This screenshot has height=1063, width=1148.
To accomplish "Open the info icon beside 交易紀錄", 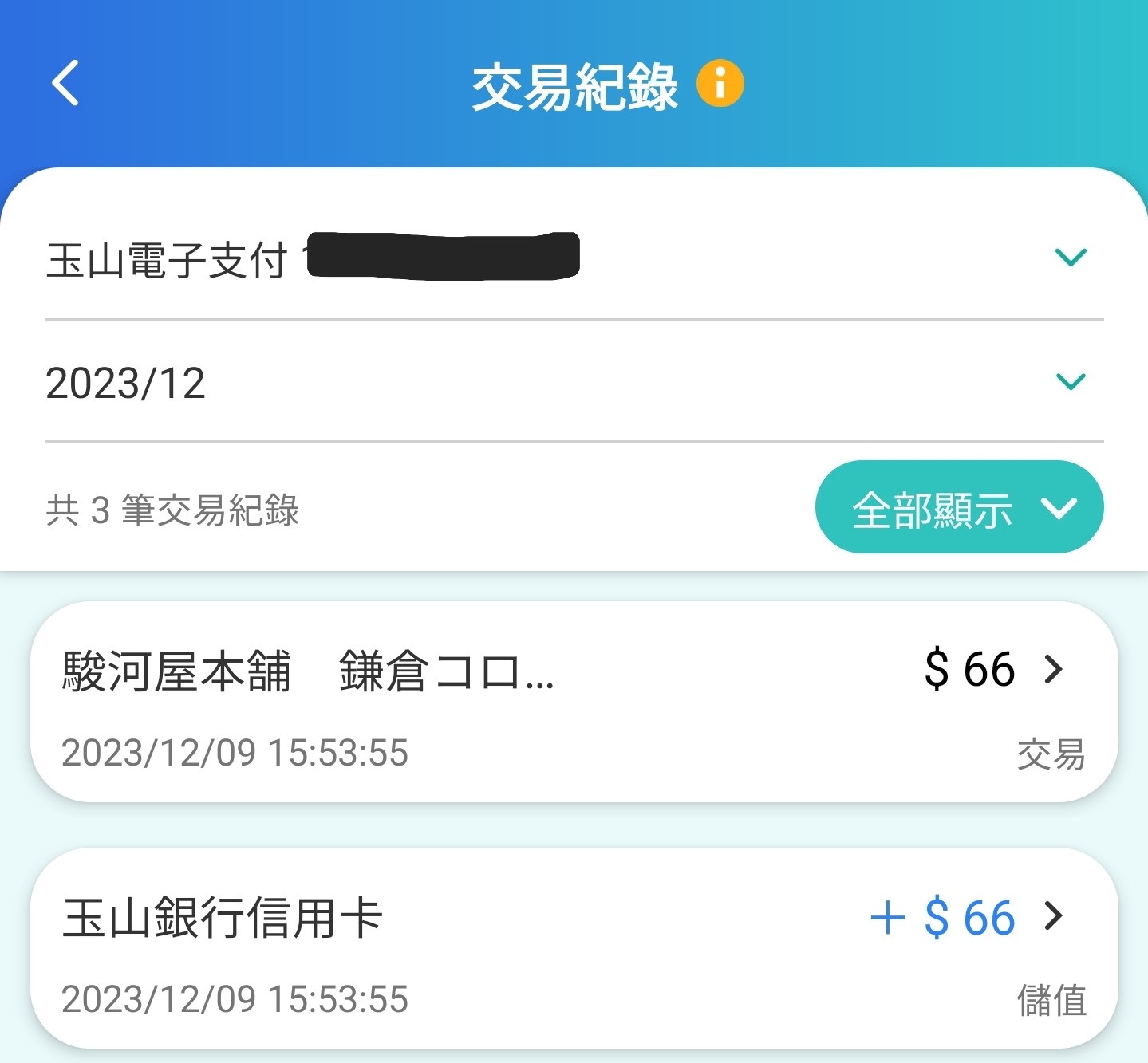I will [x=720, y=83].
